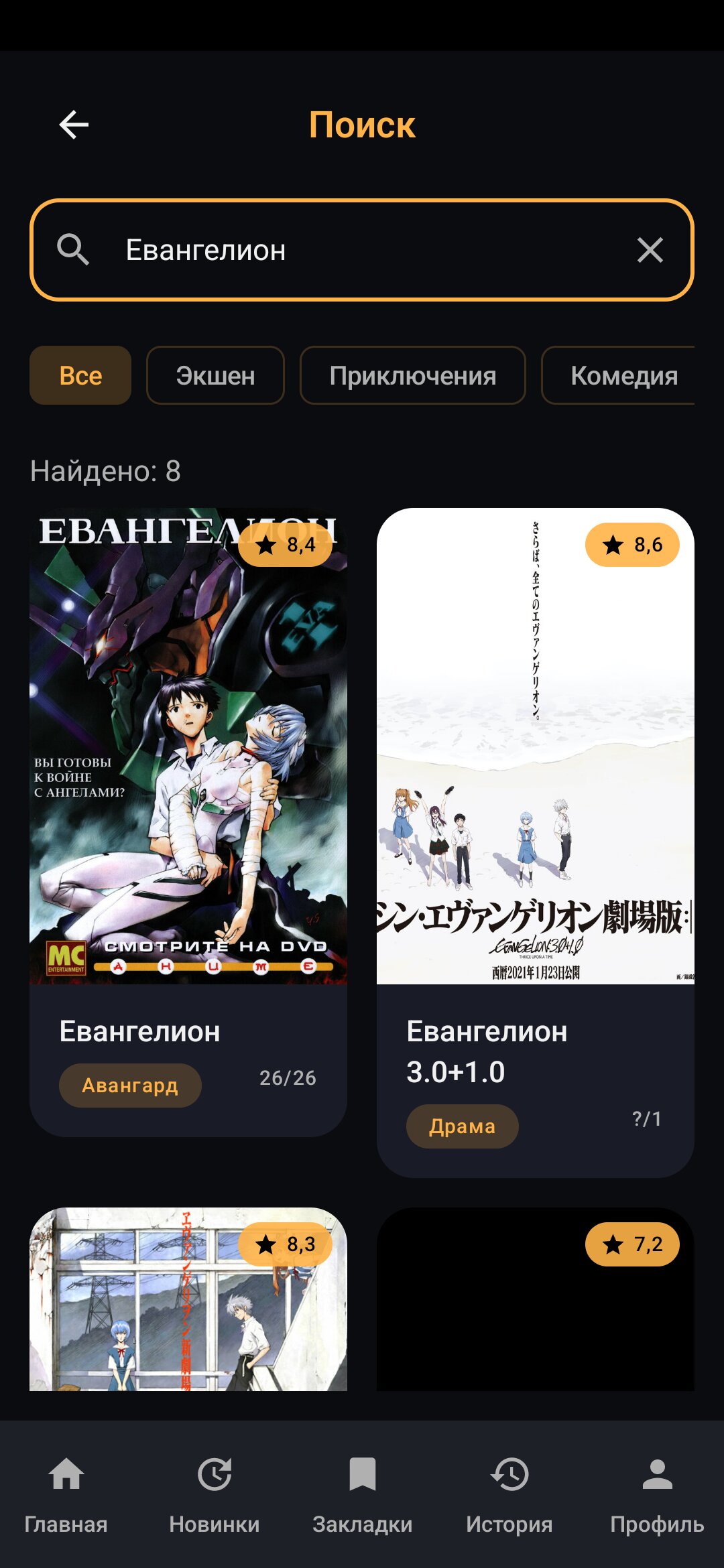Image resolution: width=724 pixels, height=1568 pixels.
Task: Filter results by Экшен
Action: pyautogui.click(x=215, y=375)
